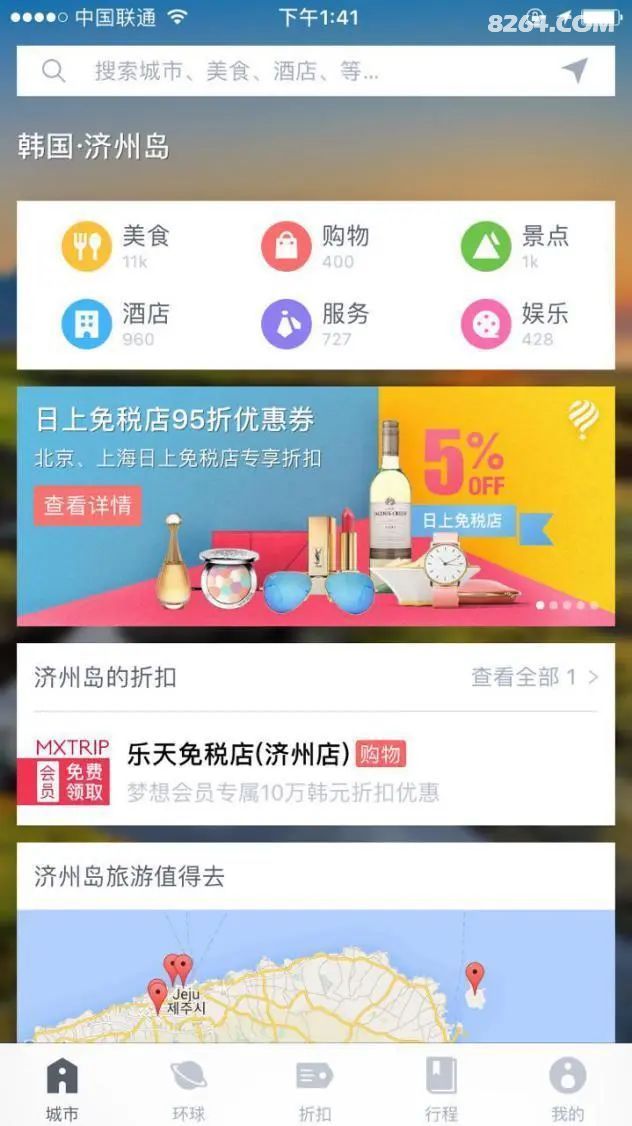Open the 美食 category

116,246
